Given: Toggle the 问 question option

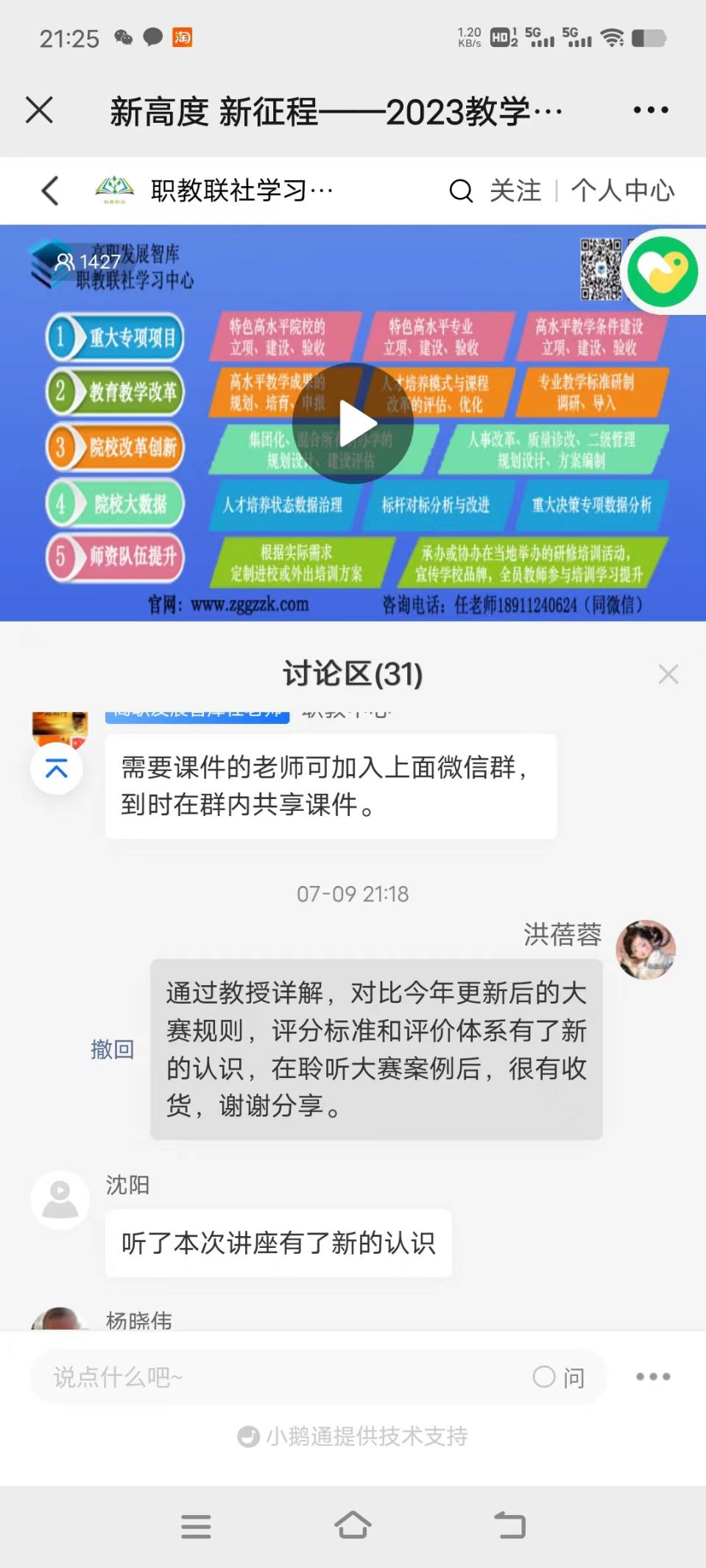Looking at the screenshot, I should tap(559, 1377).
